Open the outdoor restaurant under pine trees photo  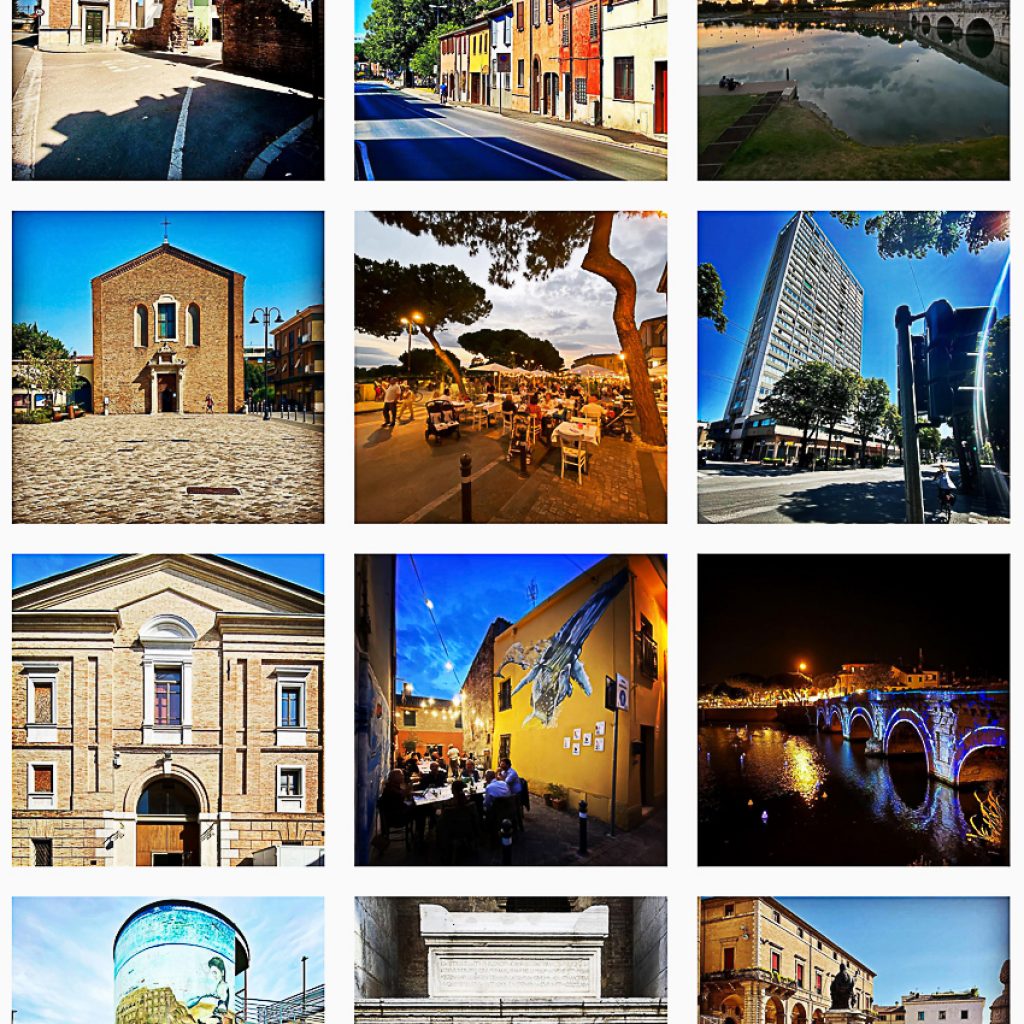point(510,367)
